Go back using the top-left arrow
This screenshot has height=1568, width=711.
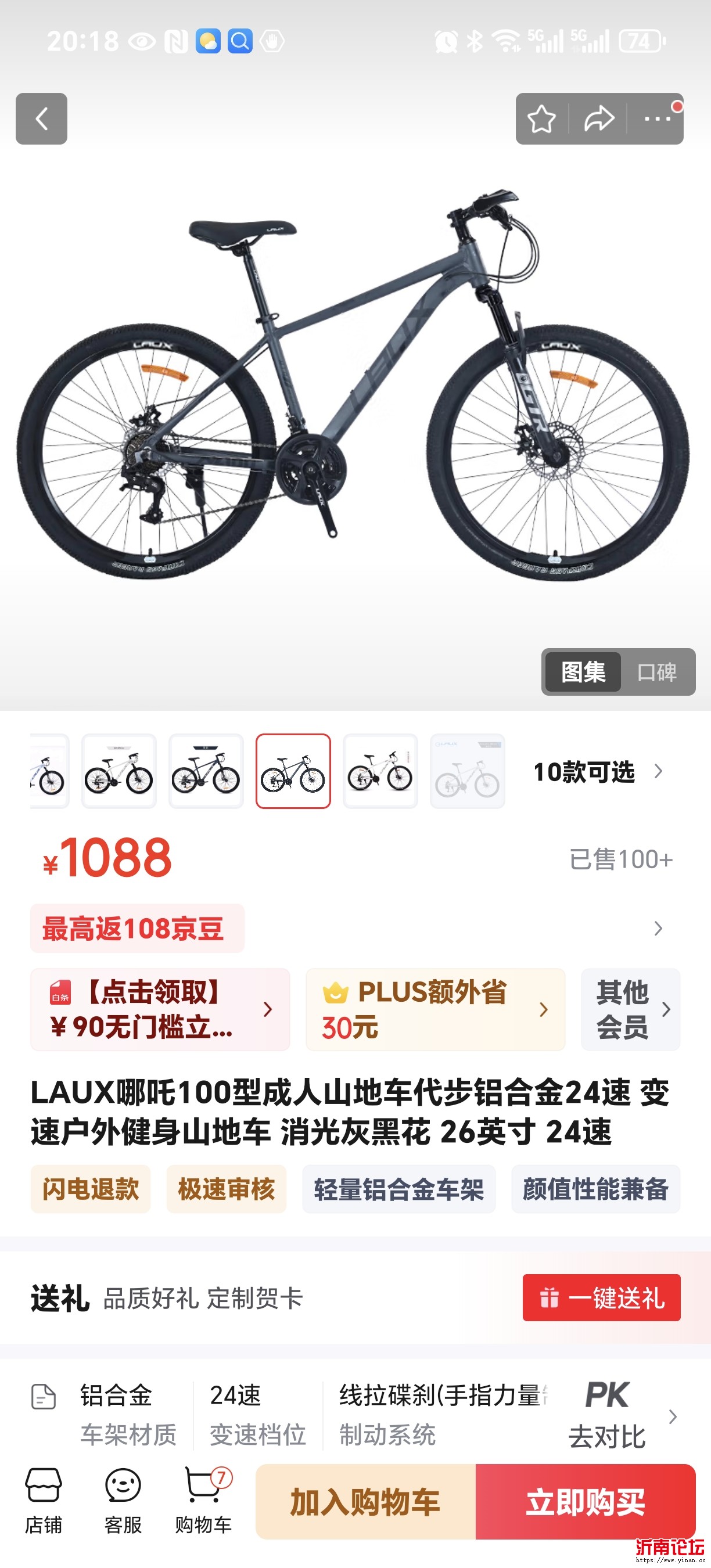click(41, 118)
